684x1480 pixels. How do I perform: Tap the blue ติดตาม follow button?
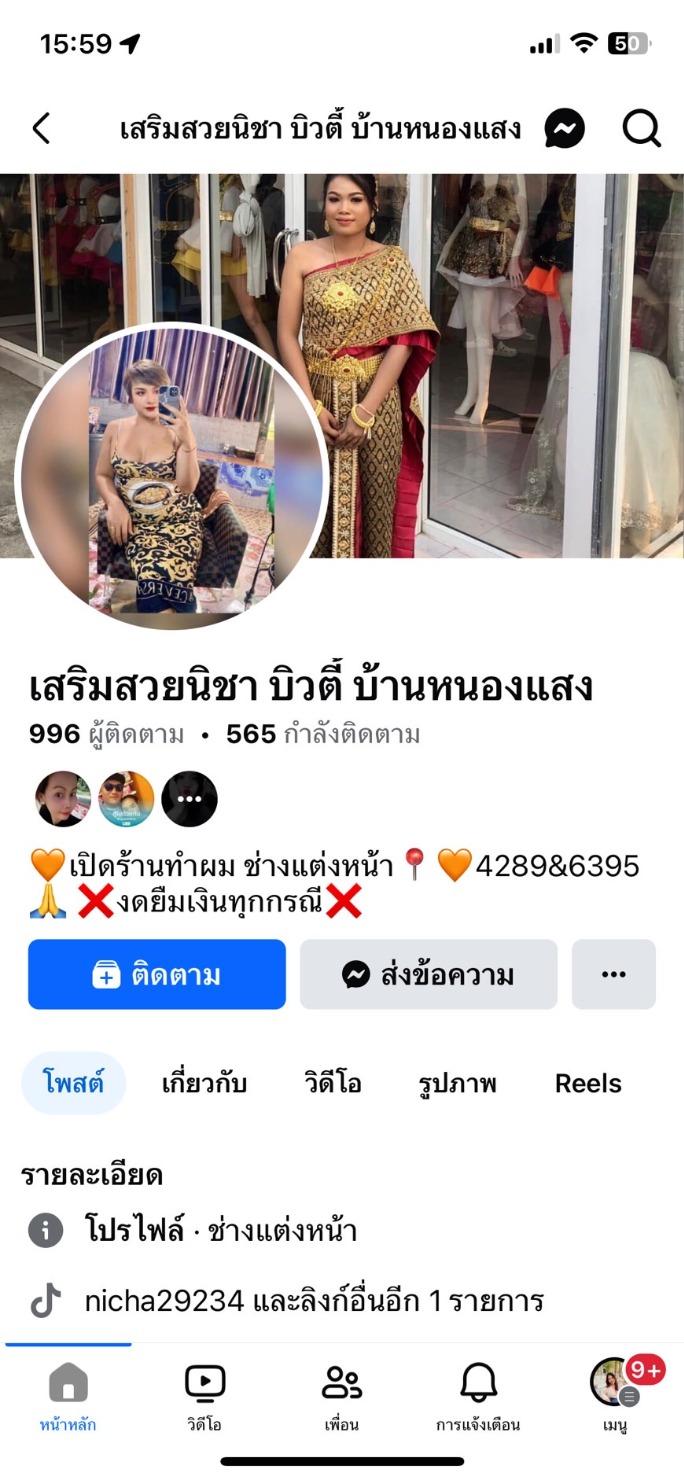157,974
